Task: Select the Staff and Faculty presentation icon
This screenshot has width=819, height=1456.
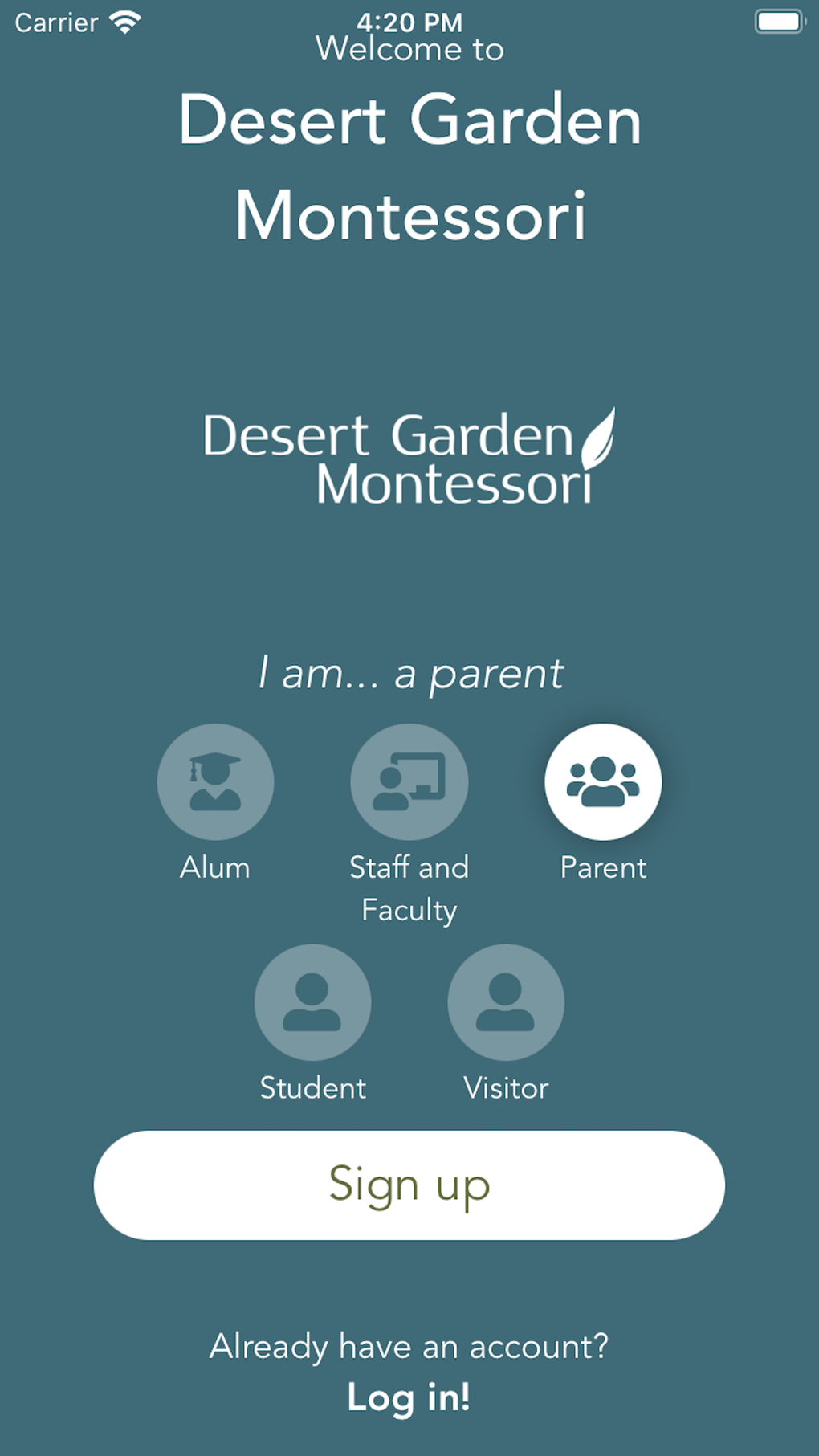Action: point(409,781)
